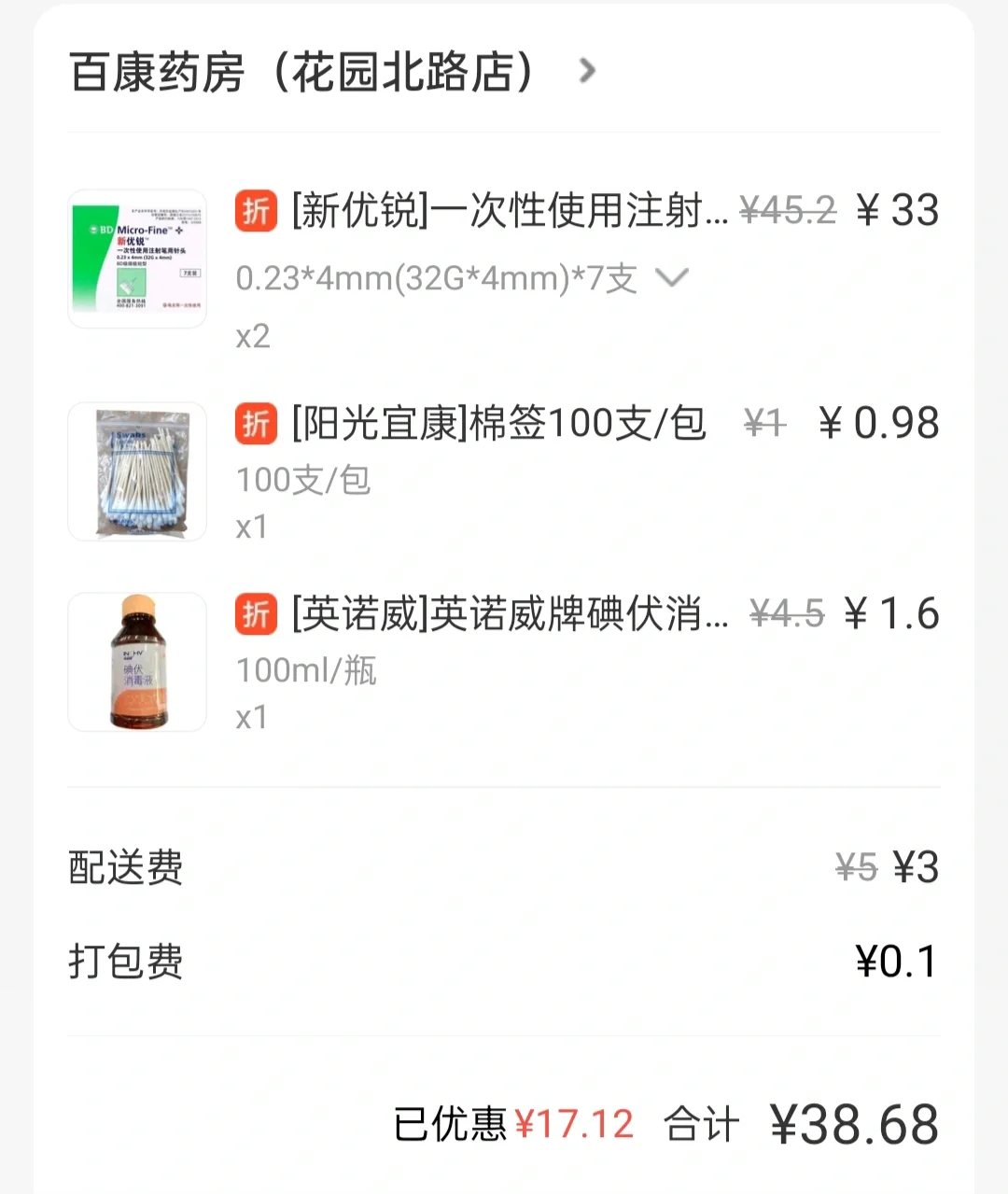Viewport: 1008px width, 1194px height.
Task: Click the 折 discount badge on 新优锐 needle item
Action: (x=255, y=211)
